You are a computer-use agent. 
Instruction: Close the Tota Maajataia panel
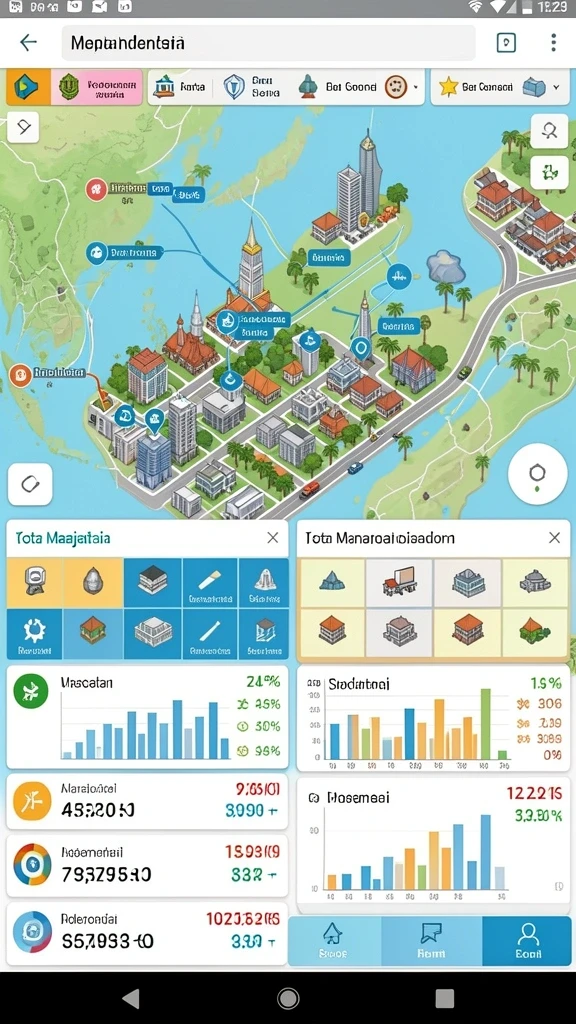[x=273, y=537]
